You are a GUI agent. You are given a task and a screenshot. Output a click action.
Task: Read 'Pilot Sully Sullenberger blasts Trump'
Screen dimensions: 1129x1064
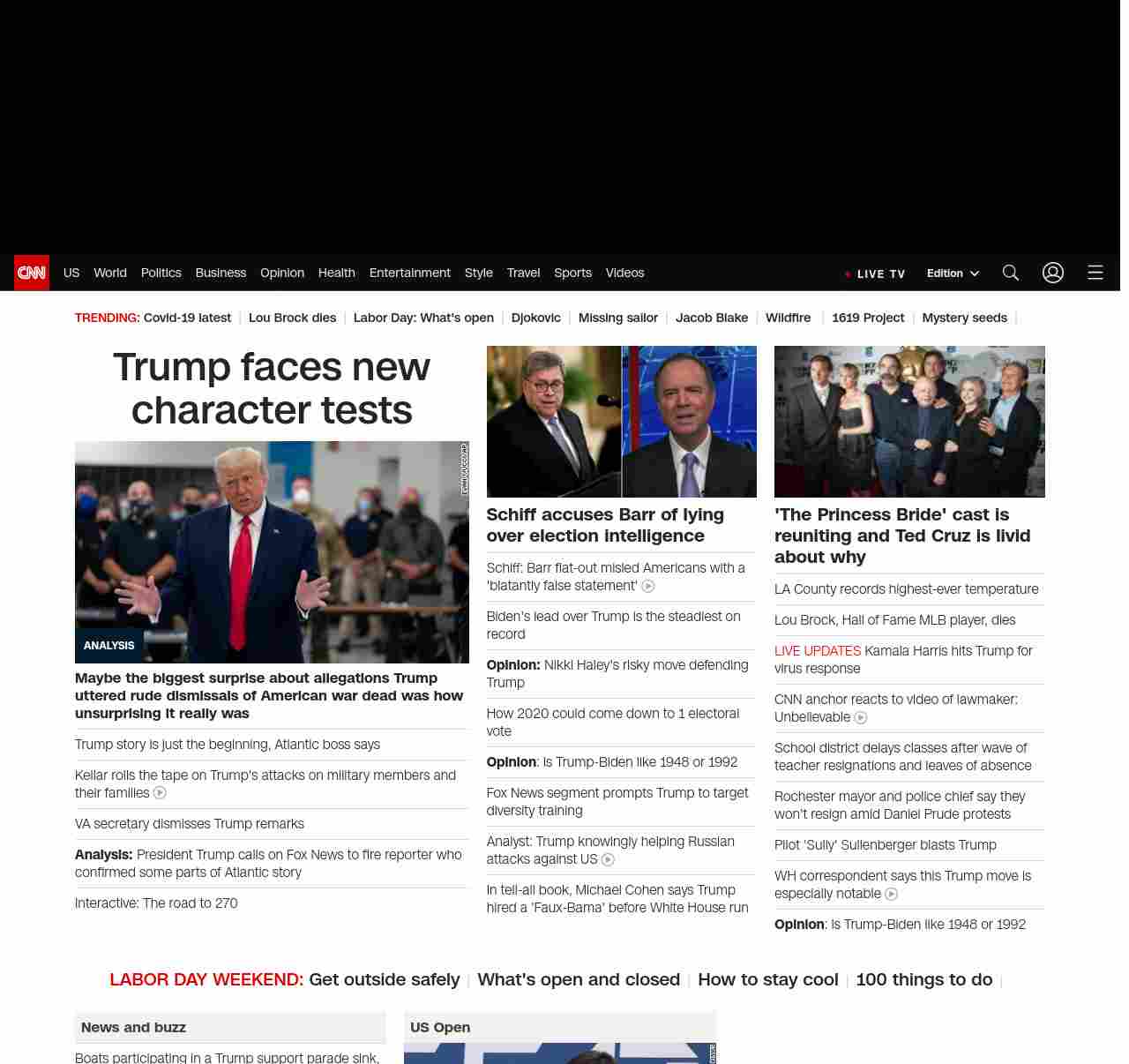click(885, 845)
